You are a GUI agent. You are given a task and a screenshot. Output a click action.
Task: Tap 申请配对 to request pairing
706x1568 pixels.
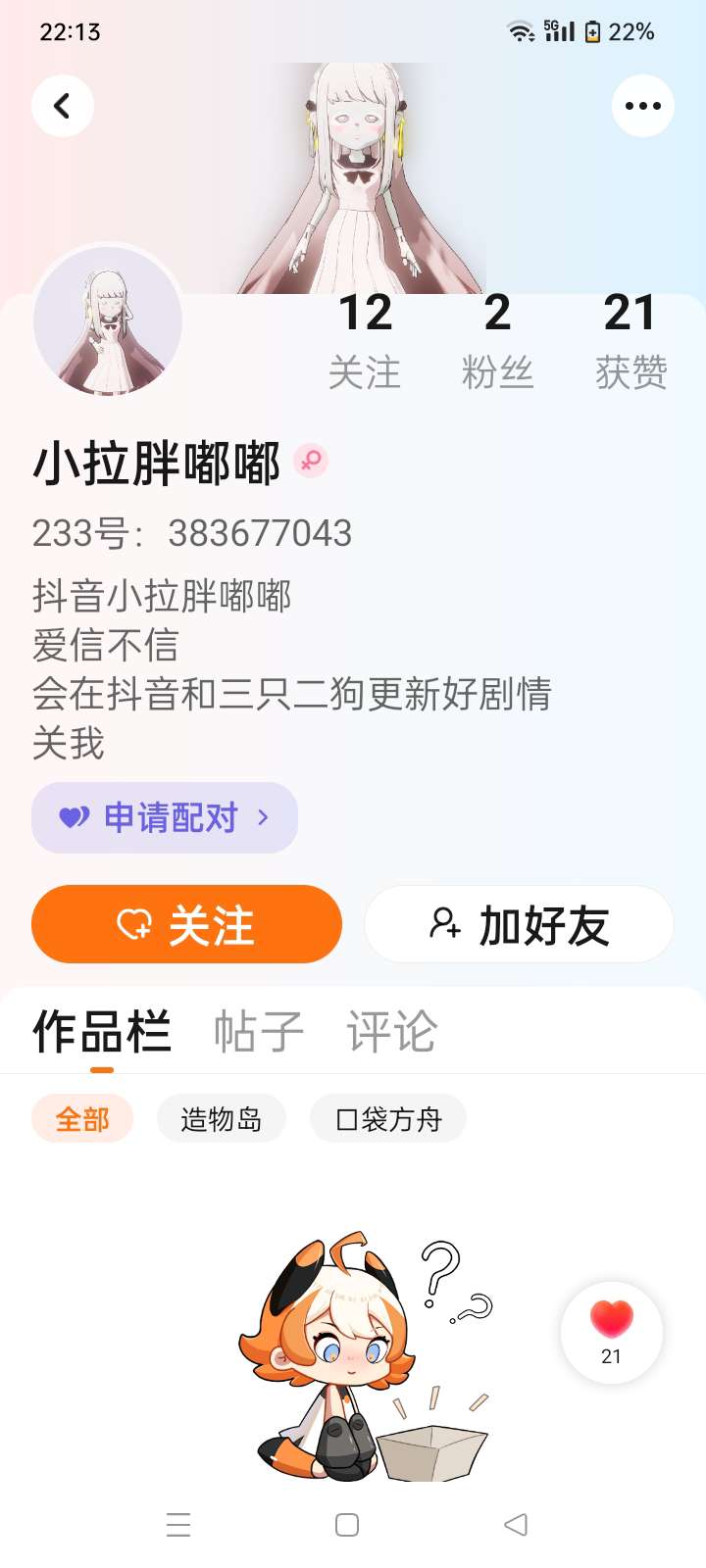(165, 817)
